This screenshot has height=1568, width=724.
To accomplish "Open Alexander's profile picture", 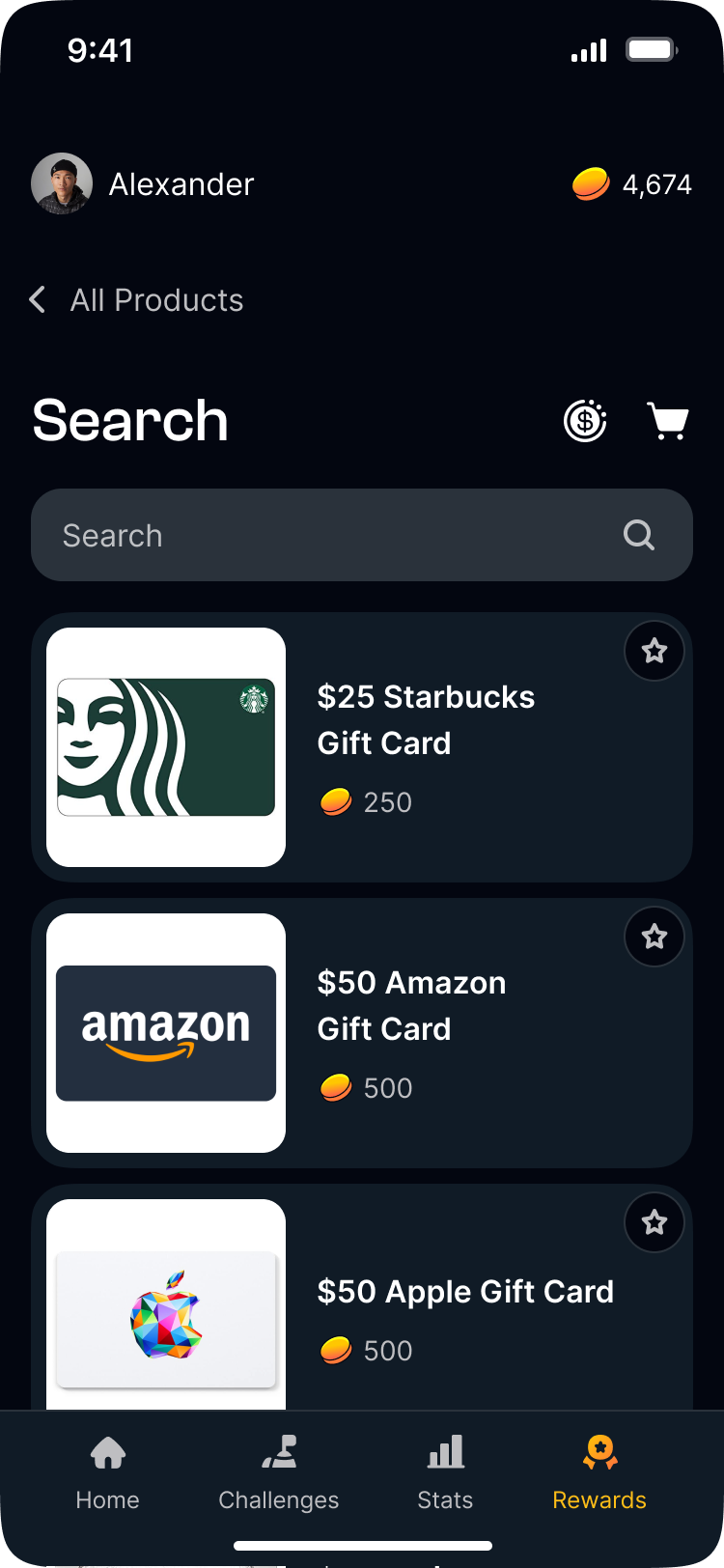I will click(x=62, y=183).
